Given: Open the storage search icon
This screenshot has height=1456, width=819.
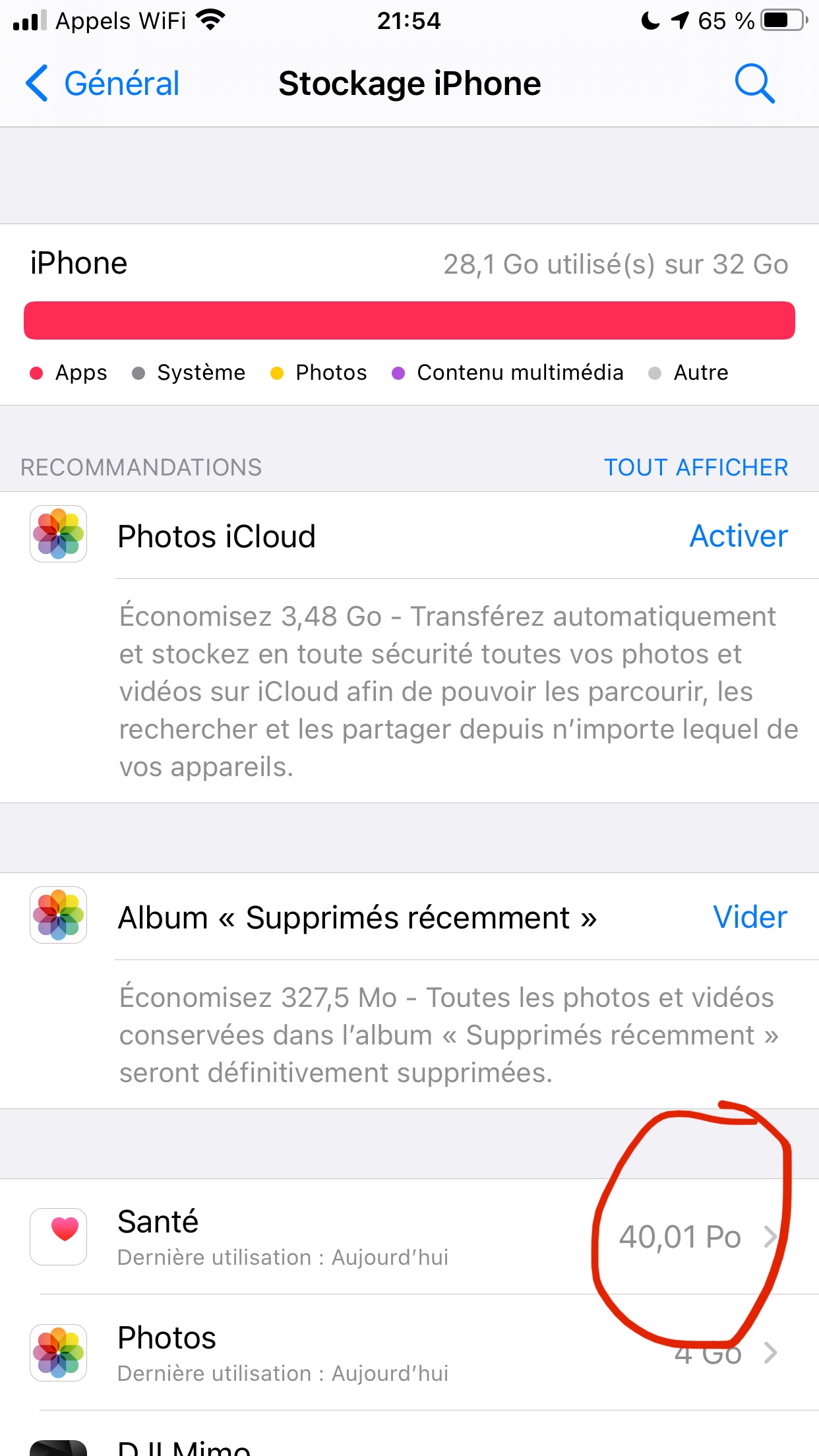Looking at the screenshot, I should point(754,84).
